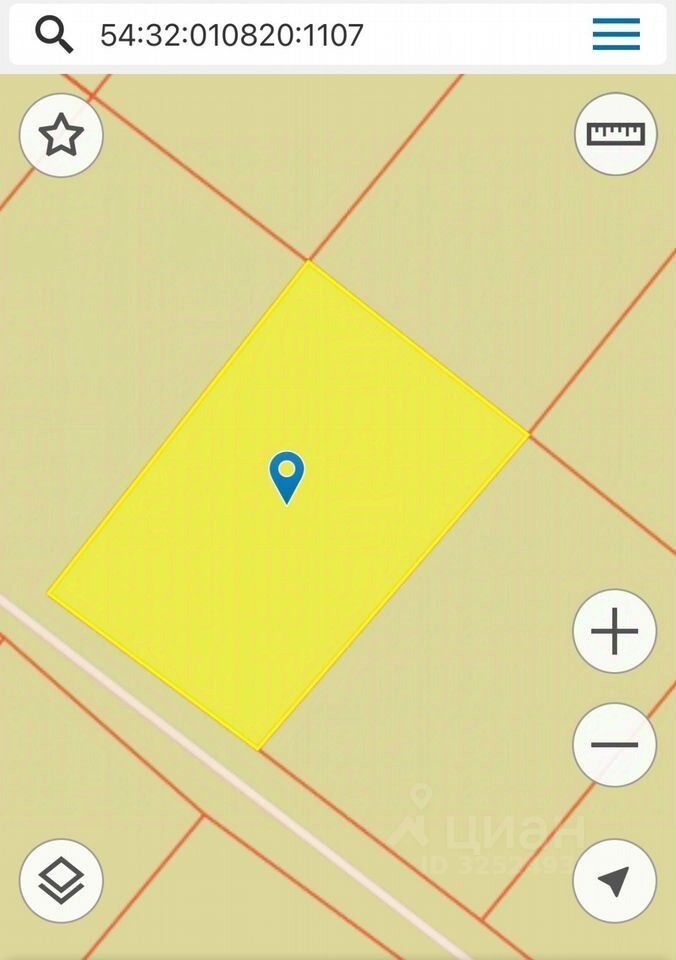
Task: Zoom in on the map
Action: coord(614,632)
